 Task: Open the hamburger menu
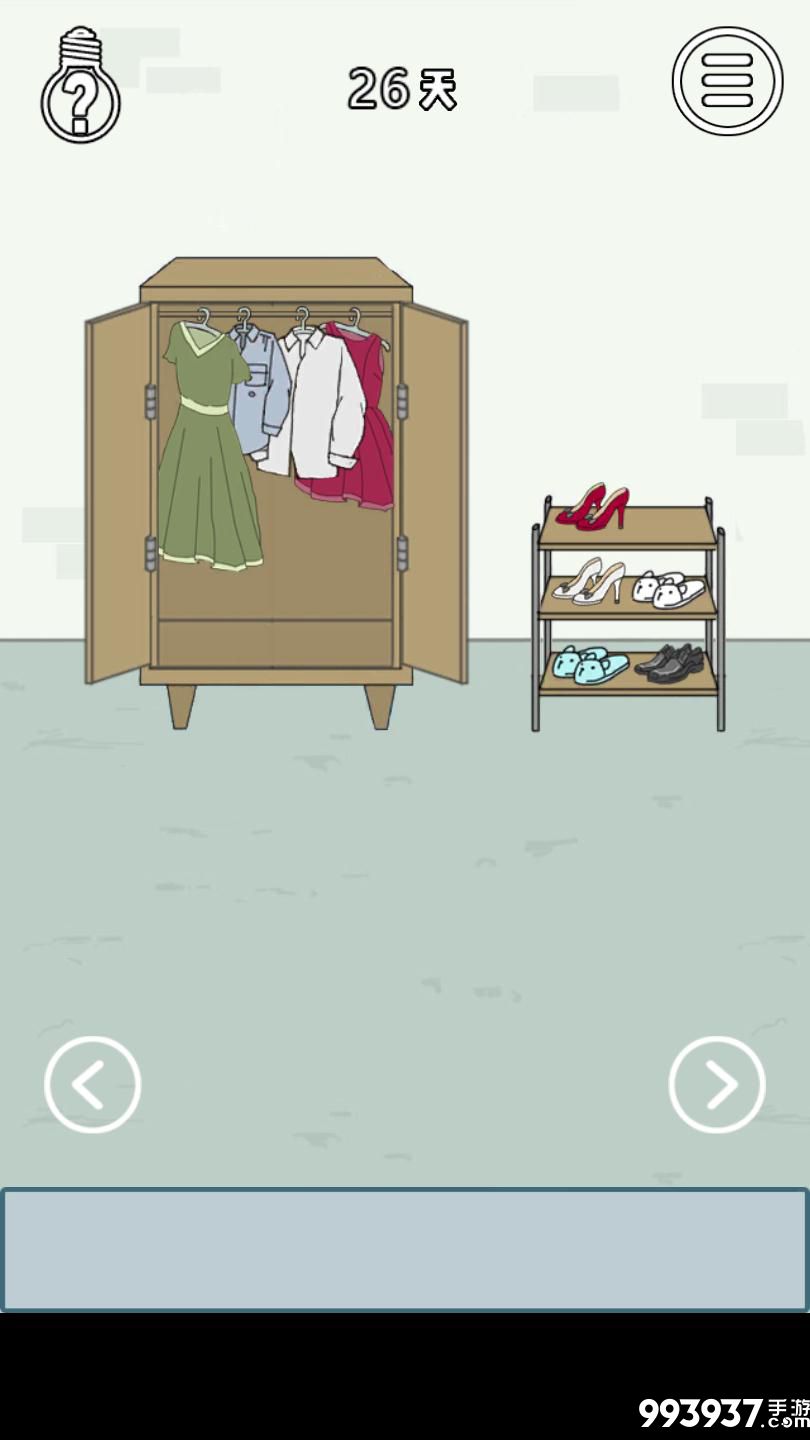727,81
